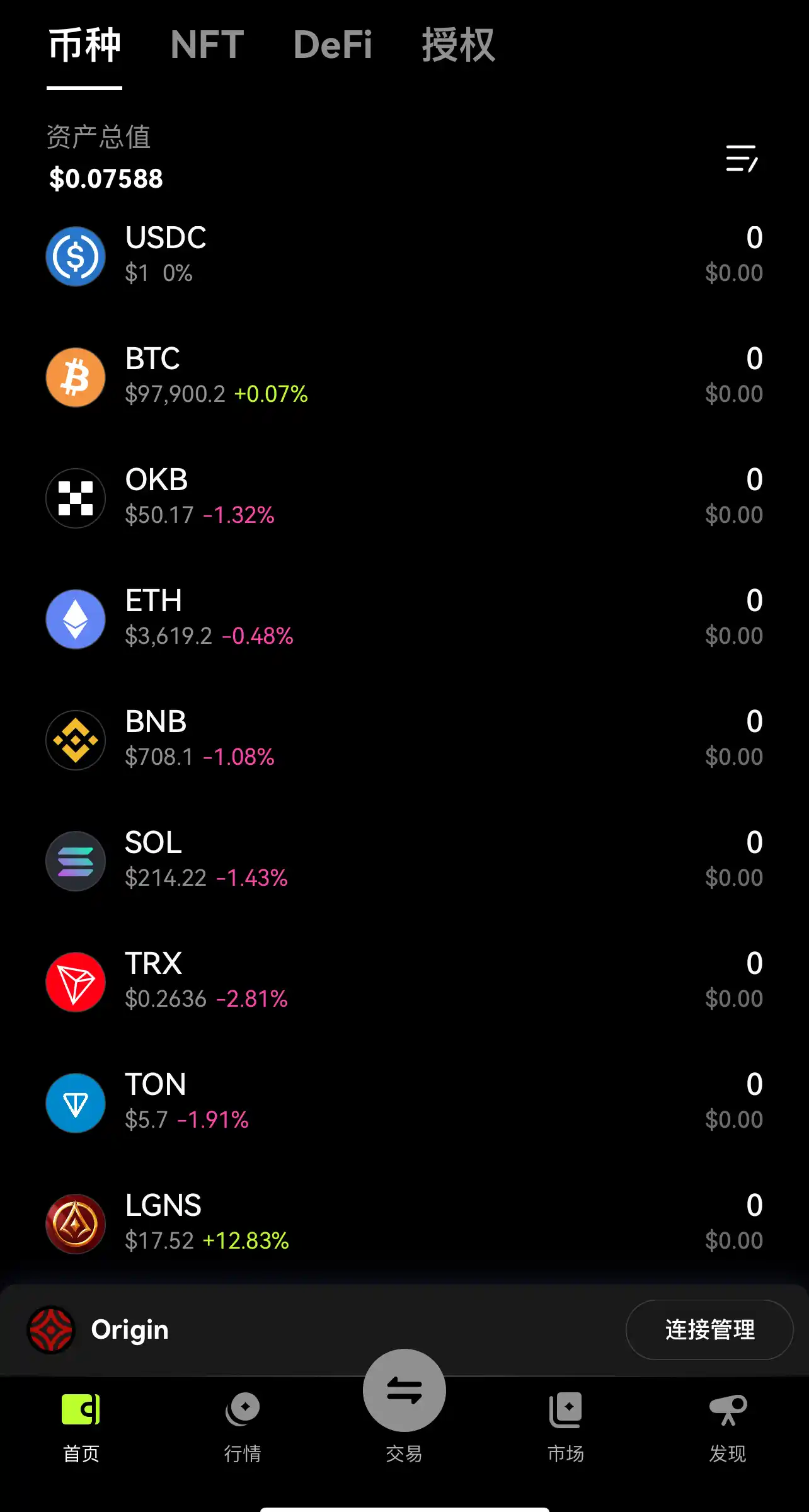View TRX token details
Image resolution: width=809 pixels, height=1512 pixels.
(404, 982)
